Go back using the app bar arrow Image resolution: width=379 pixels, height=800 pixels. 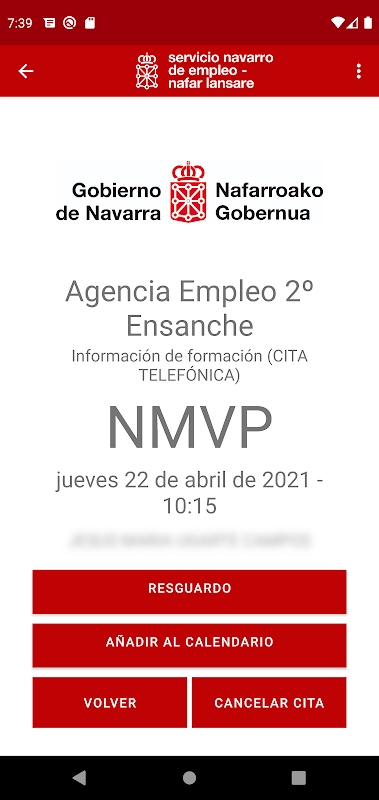(x=26, y=71)
